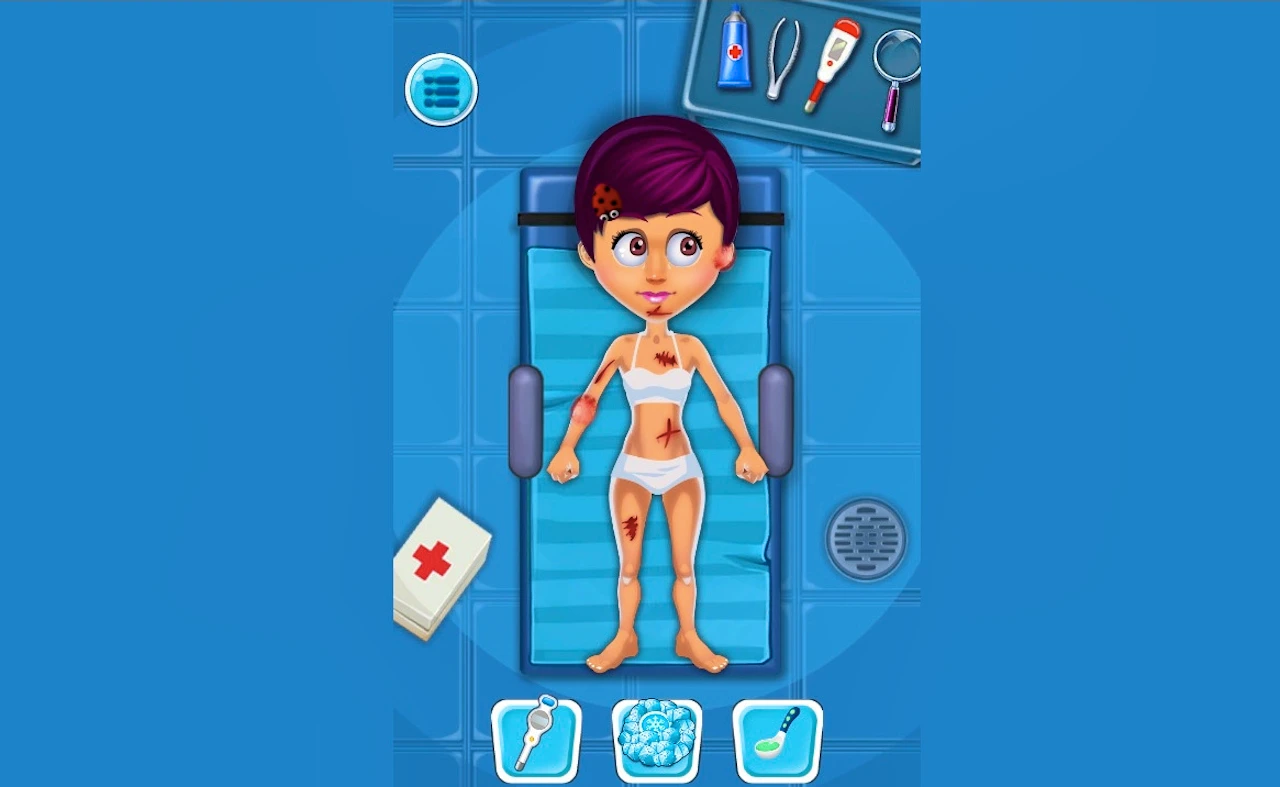The width and height of the screenshot is (1280, 787).
Task: Select the ice pack button
Action: [657, 741]
